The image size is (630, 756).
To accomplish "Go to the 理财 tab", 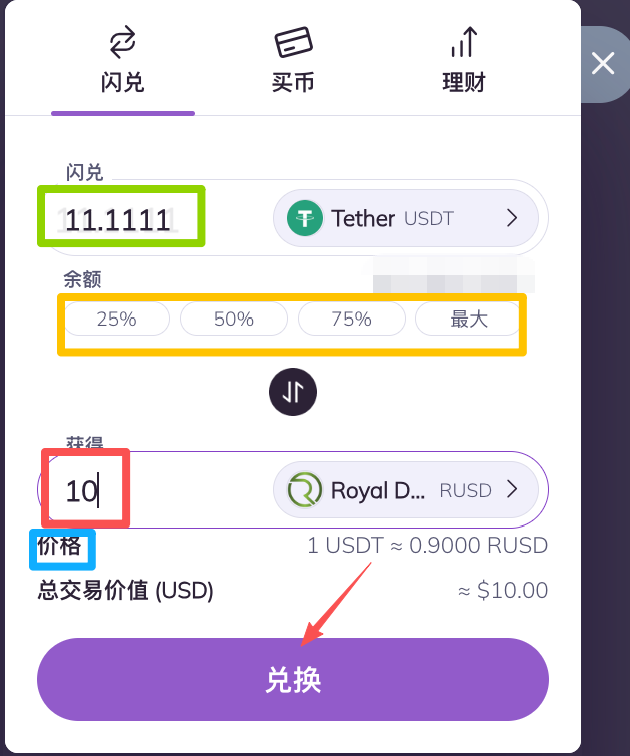I will point(463,61).
